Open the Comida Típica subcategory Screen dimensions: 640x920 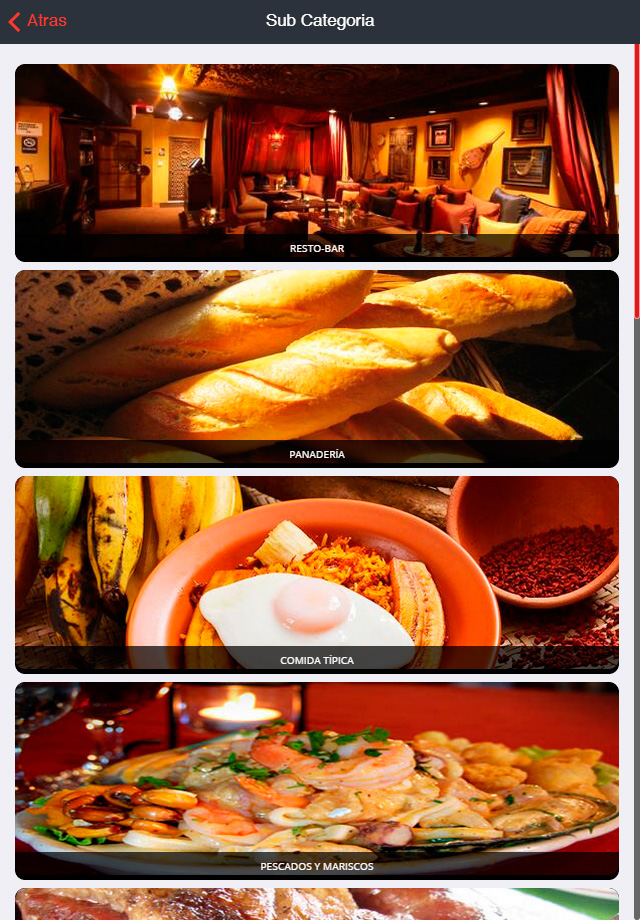[317, 575]
